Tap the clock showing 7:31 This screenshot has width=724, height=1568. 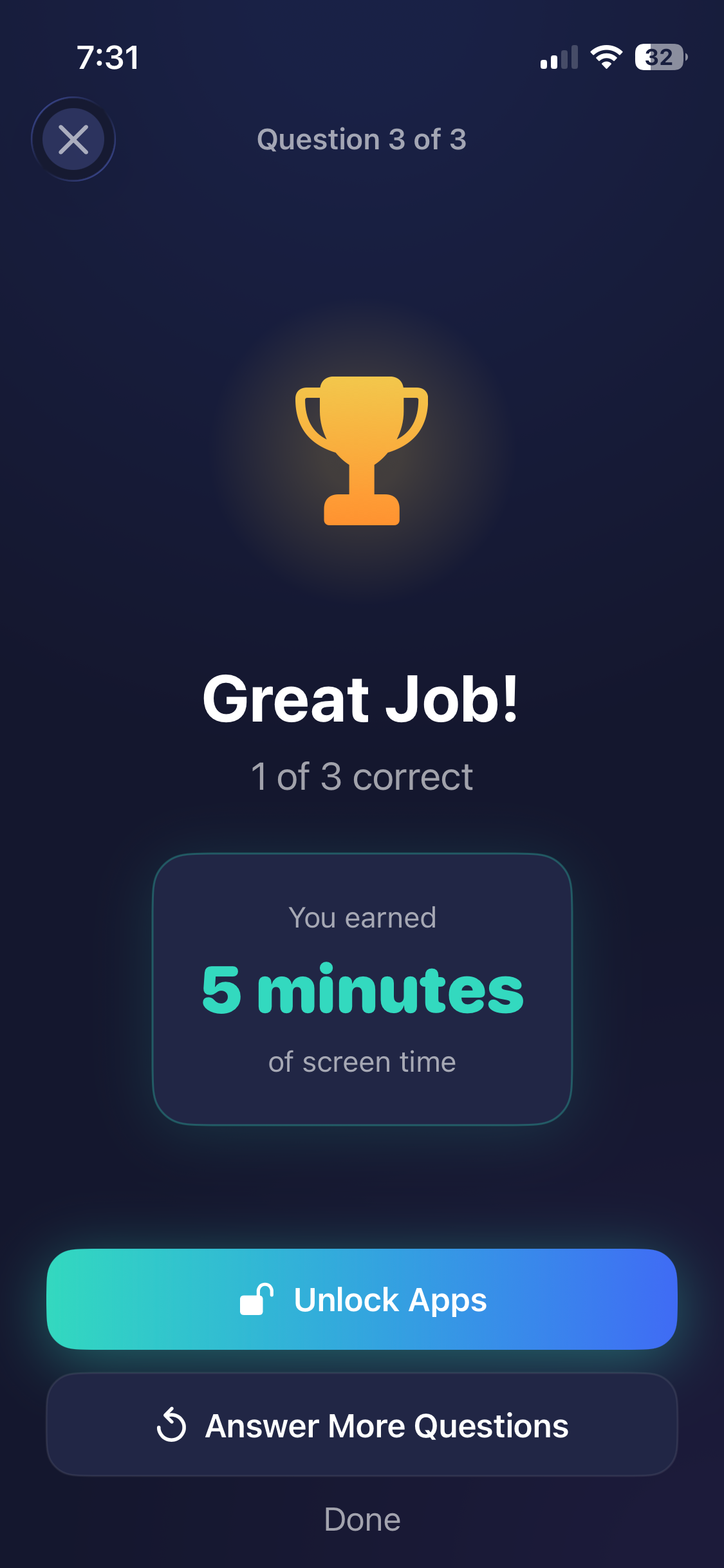coord(107,58)
